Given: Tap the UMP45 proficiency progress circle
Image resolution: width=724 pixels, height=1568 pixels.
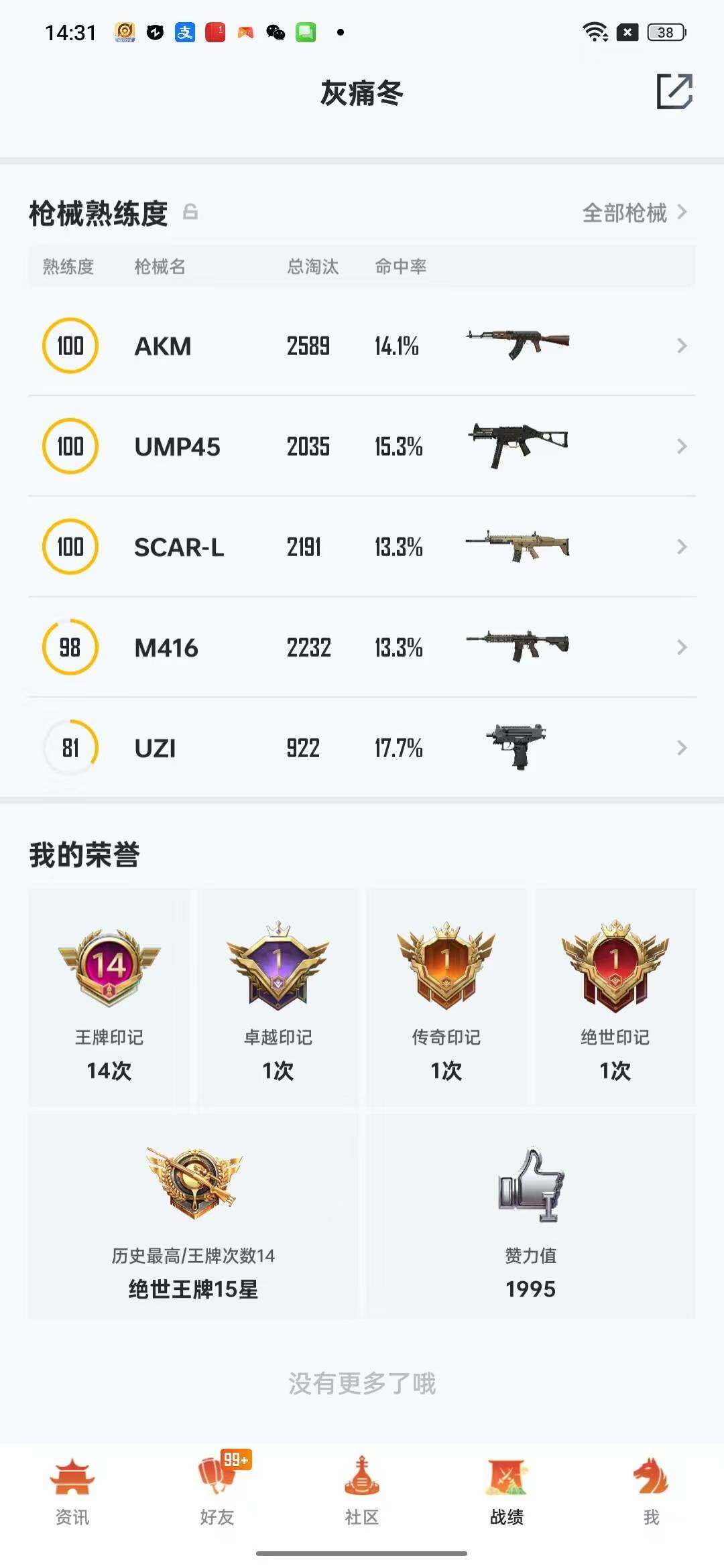Looking at the screenshot, I should tap(70, 446).
